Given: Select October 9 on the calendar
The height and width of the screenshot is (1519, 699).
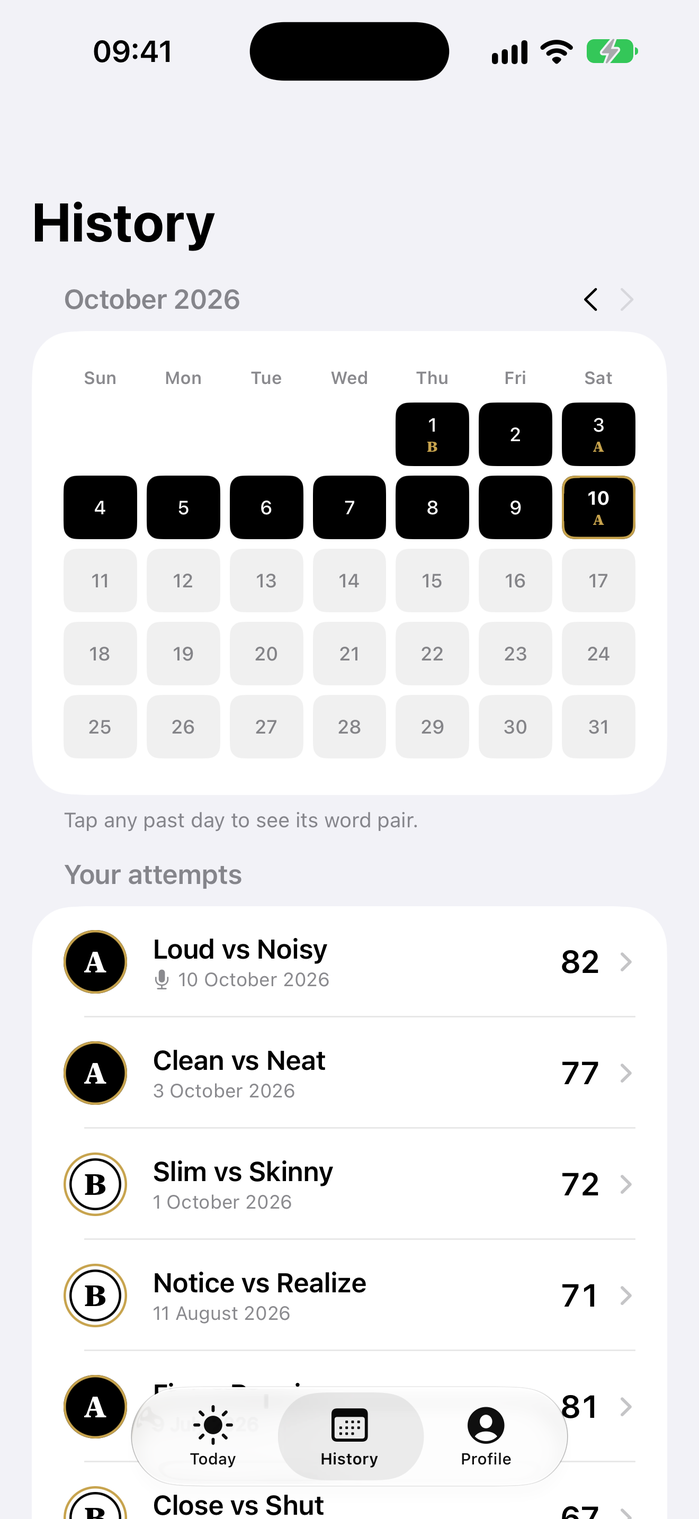Looking at the screenshot, I should [x=515, y=508].
